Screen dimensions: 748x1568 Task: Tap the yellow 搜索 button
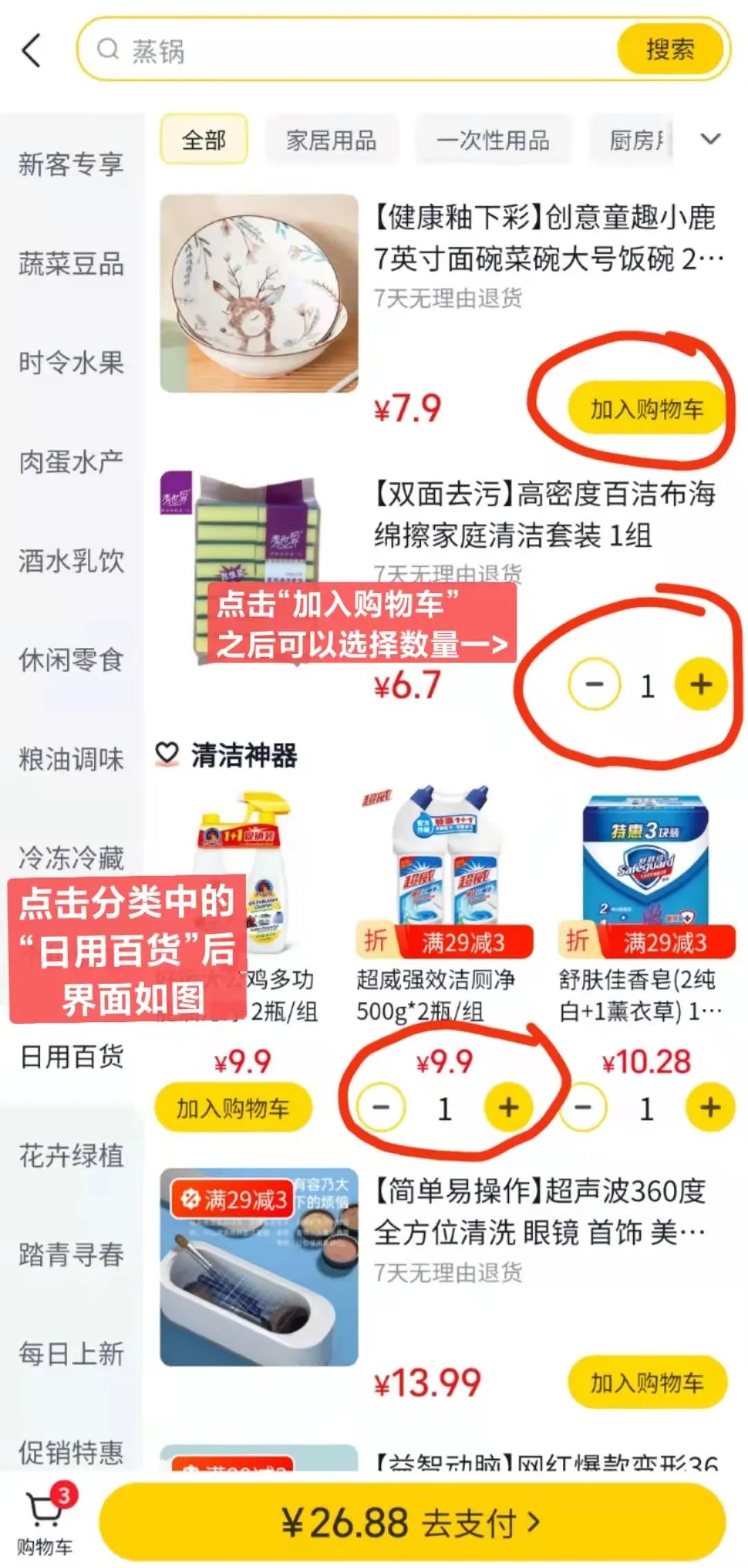coord(669,49)
